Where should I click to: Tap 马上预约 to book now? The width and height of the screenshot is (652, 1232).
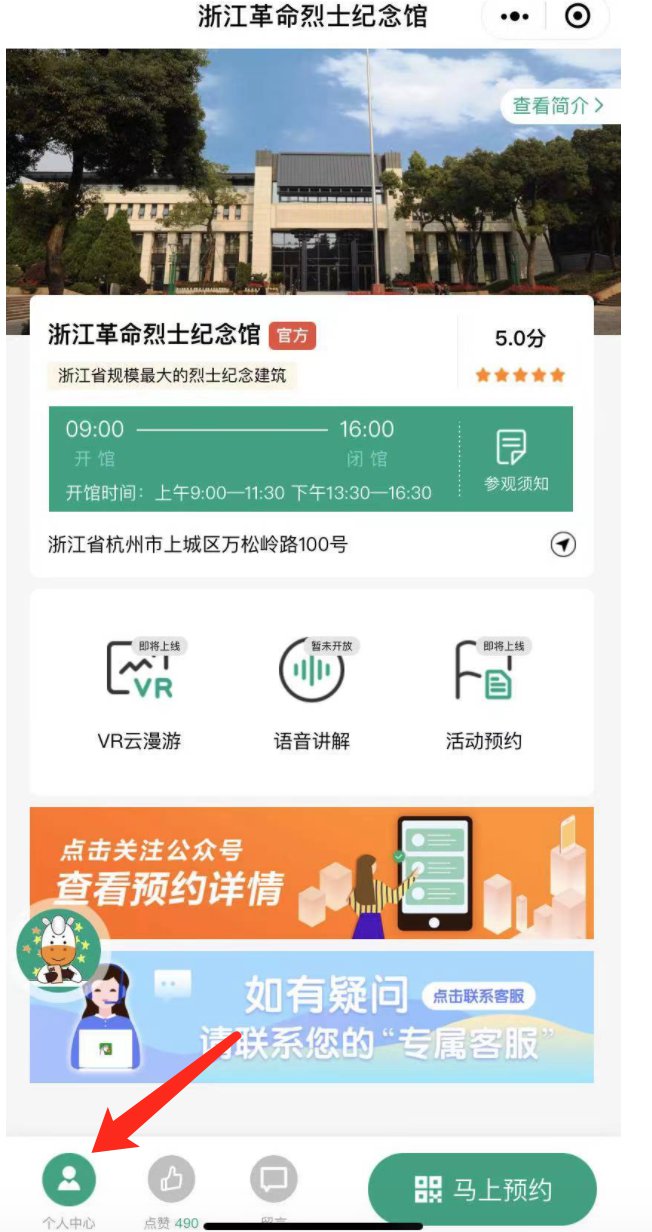[482, 1190]
